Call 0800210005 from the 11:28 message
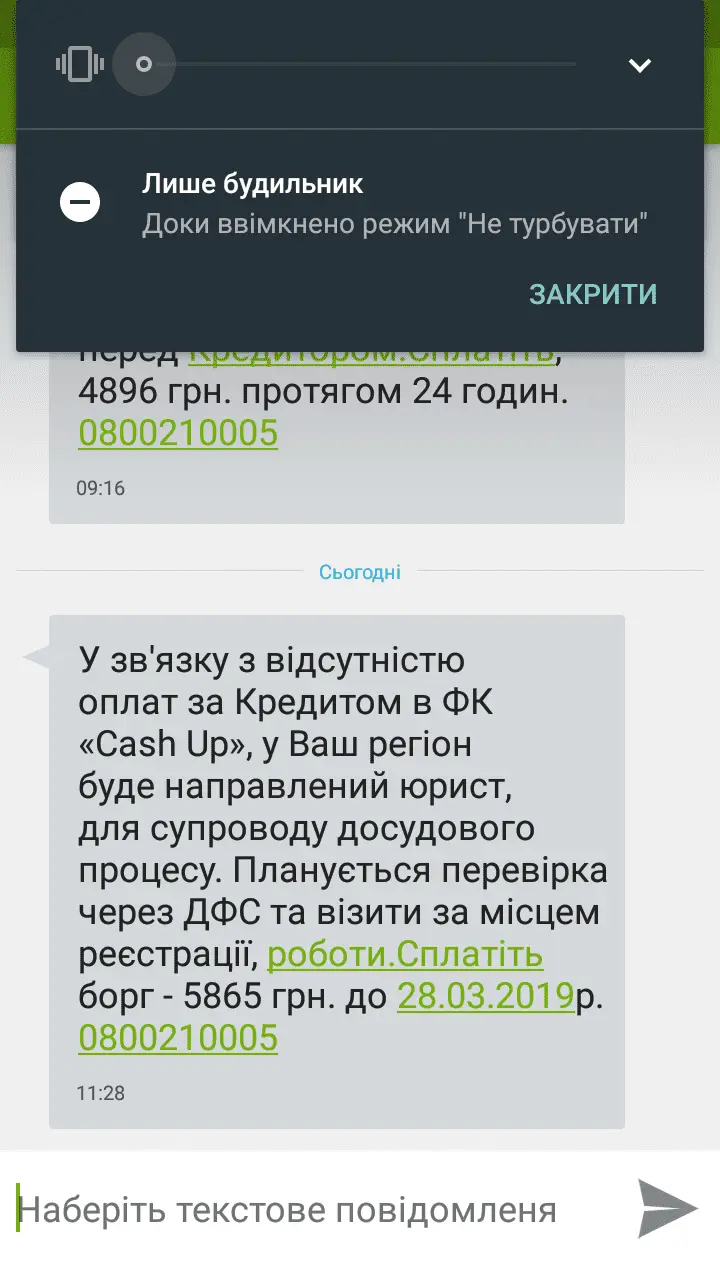The height and width of the screenshot is (1280, 720). (178, 1038)
